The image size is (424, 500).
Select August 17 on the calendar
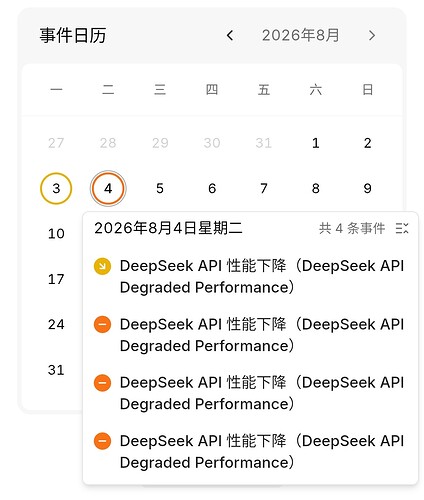tap(56, 279)
